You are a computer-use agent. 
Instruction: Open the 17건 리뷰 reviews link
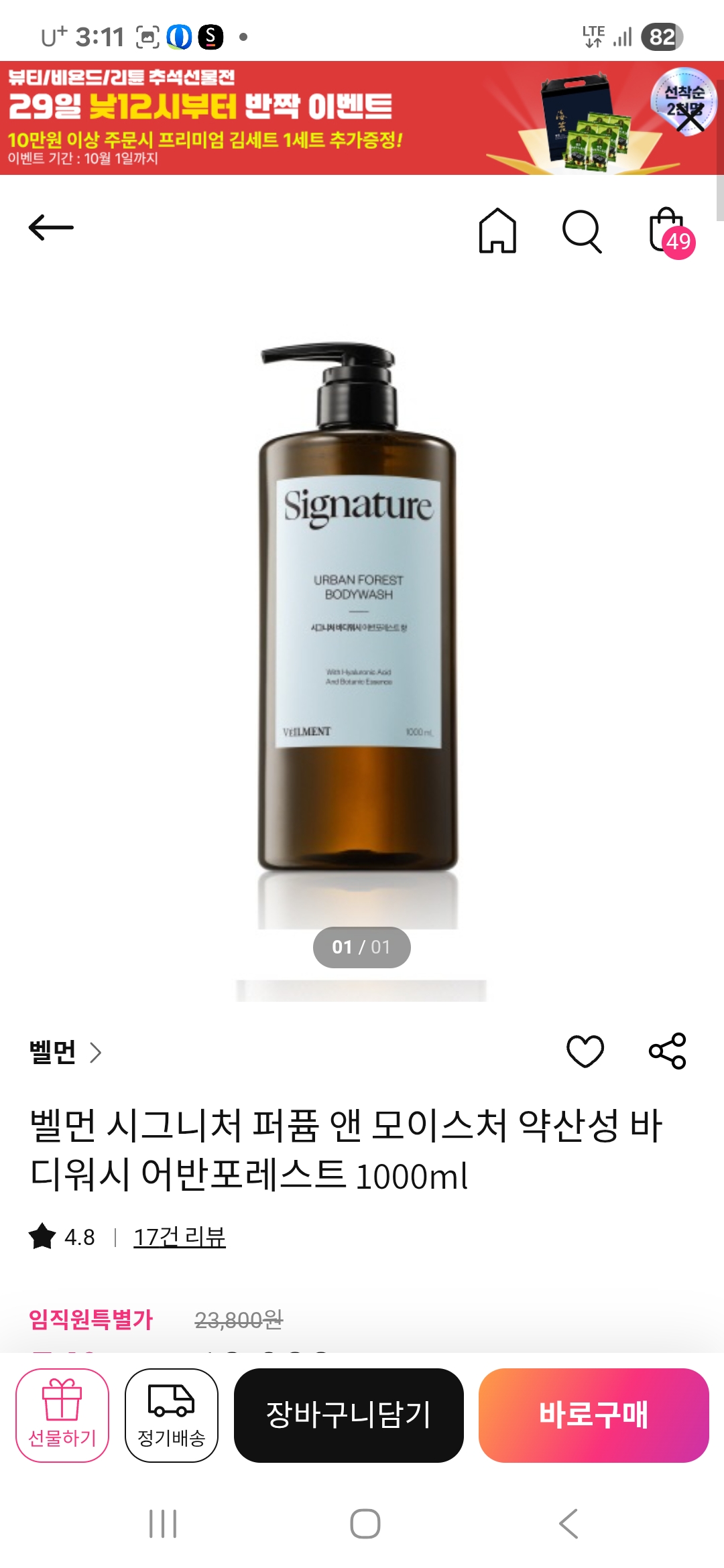(x=179, y=1237)
